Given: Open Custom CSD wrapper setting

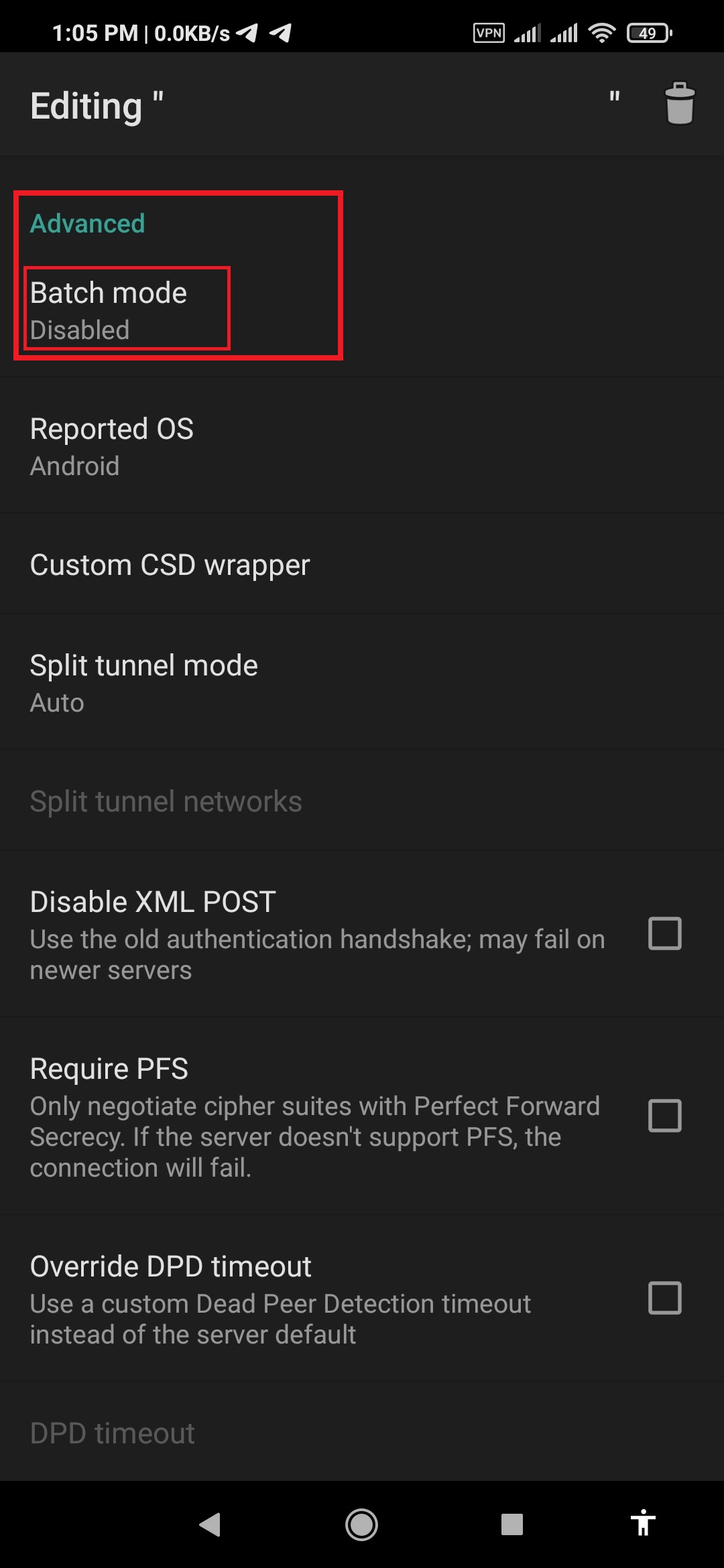Looking at the screenshot, I should pos(170,565).
